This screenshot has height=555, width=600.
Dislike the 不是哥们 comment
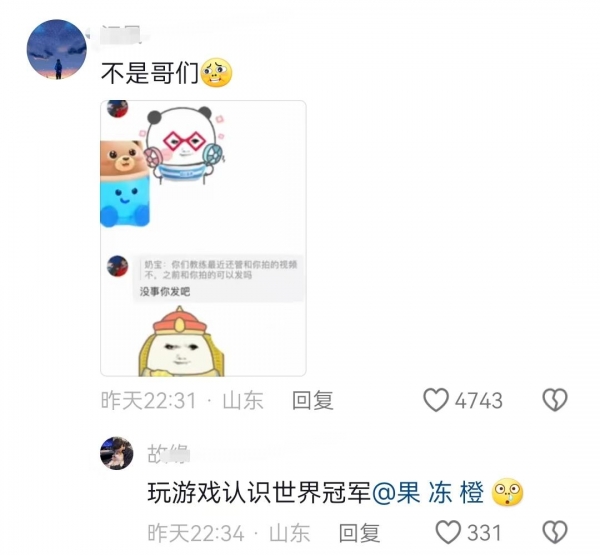coord(554,401)
